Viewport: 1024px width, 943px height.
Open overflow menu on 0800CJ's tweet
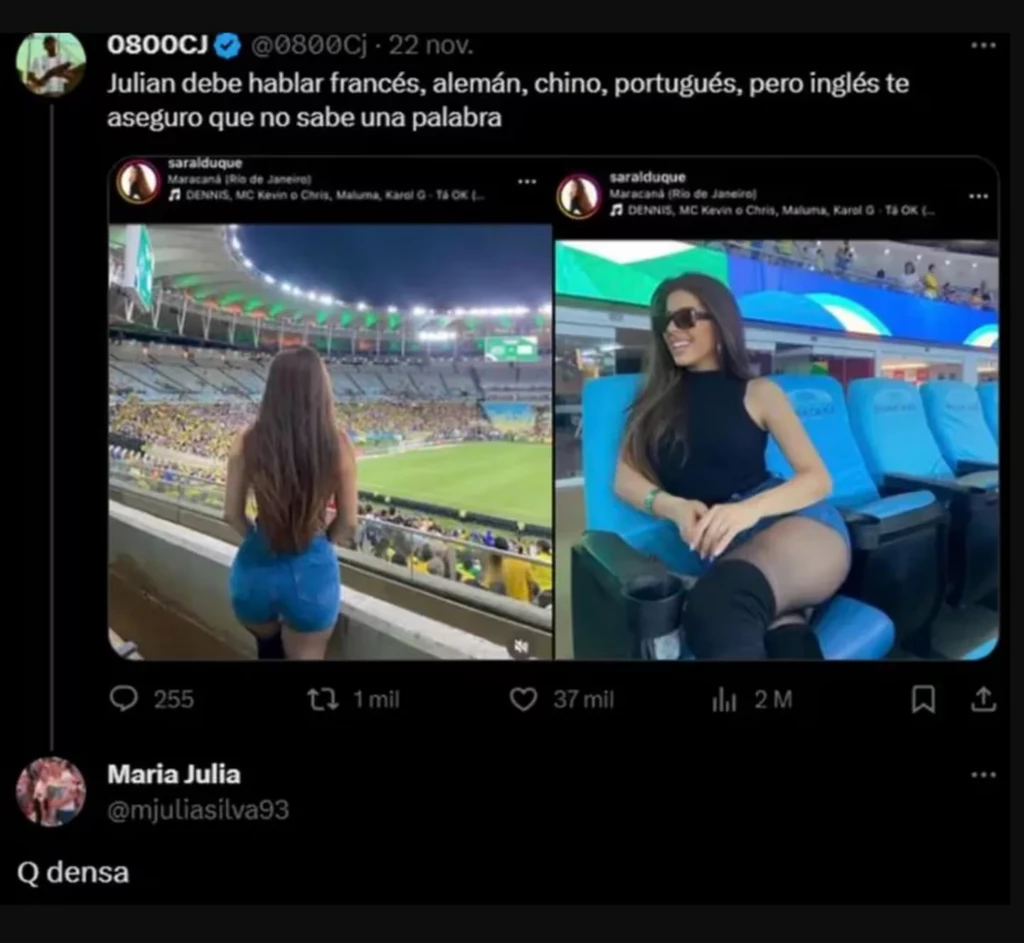pyautogui.click(x=983, y=45)
